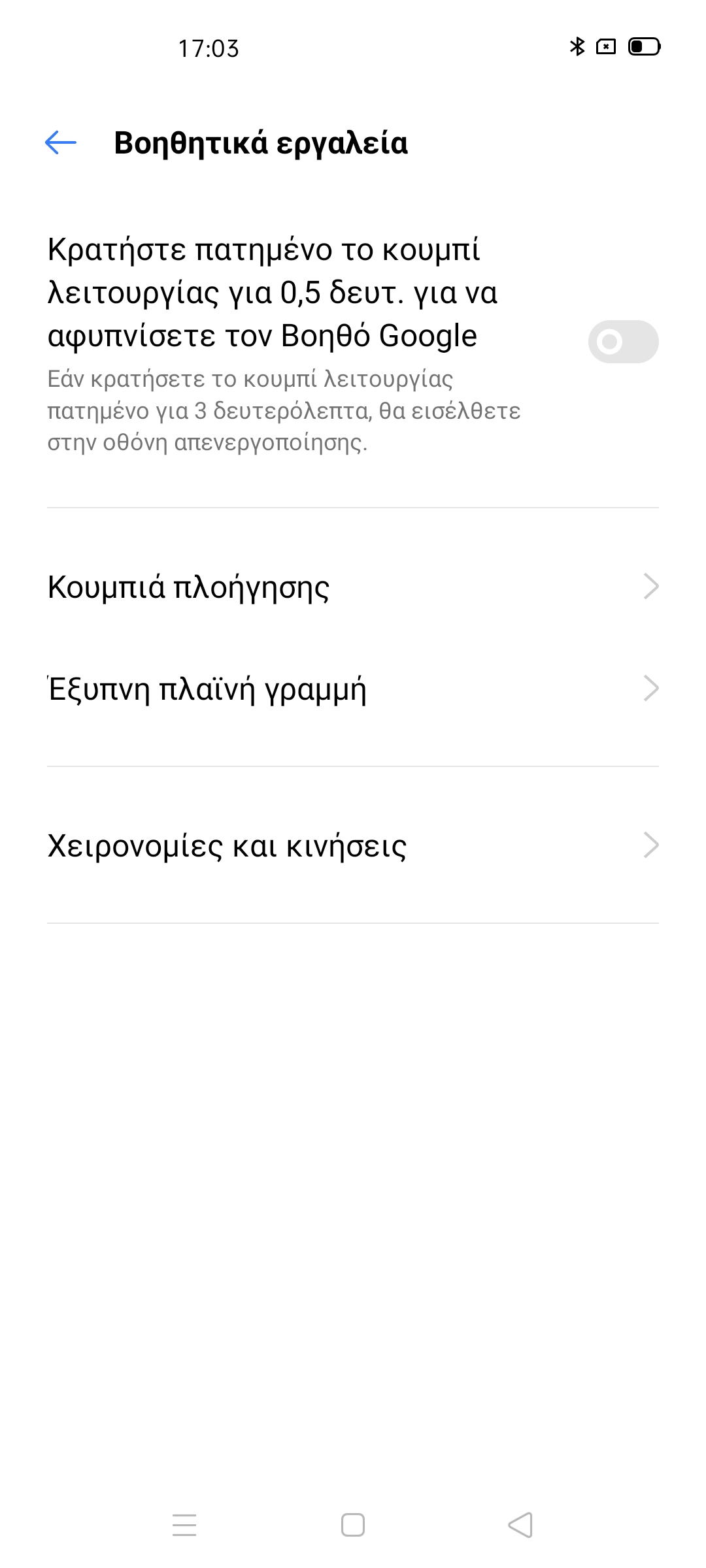Open Χειρονομίες και κινήσεις settings

[x=353, y=845]
